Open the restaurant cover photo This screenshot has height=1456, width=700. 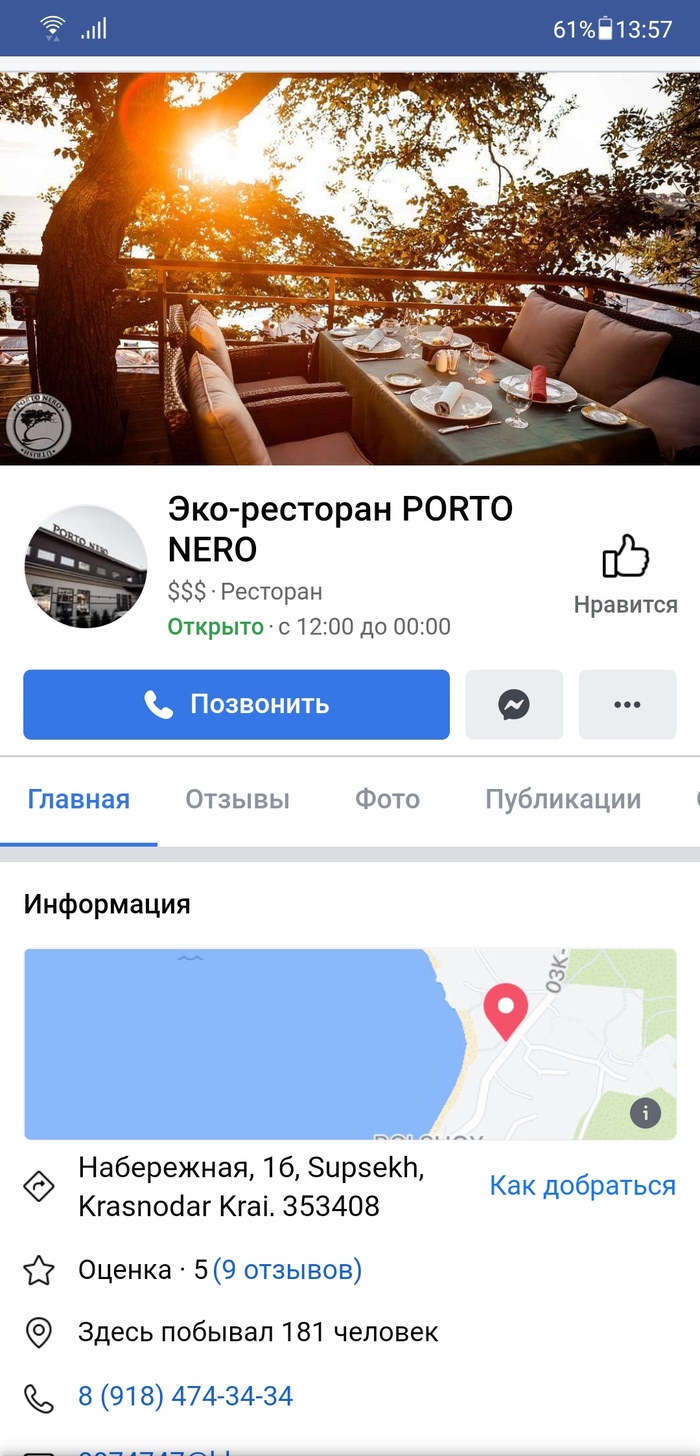(x=350, y=270)
